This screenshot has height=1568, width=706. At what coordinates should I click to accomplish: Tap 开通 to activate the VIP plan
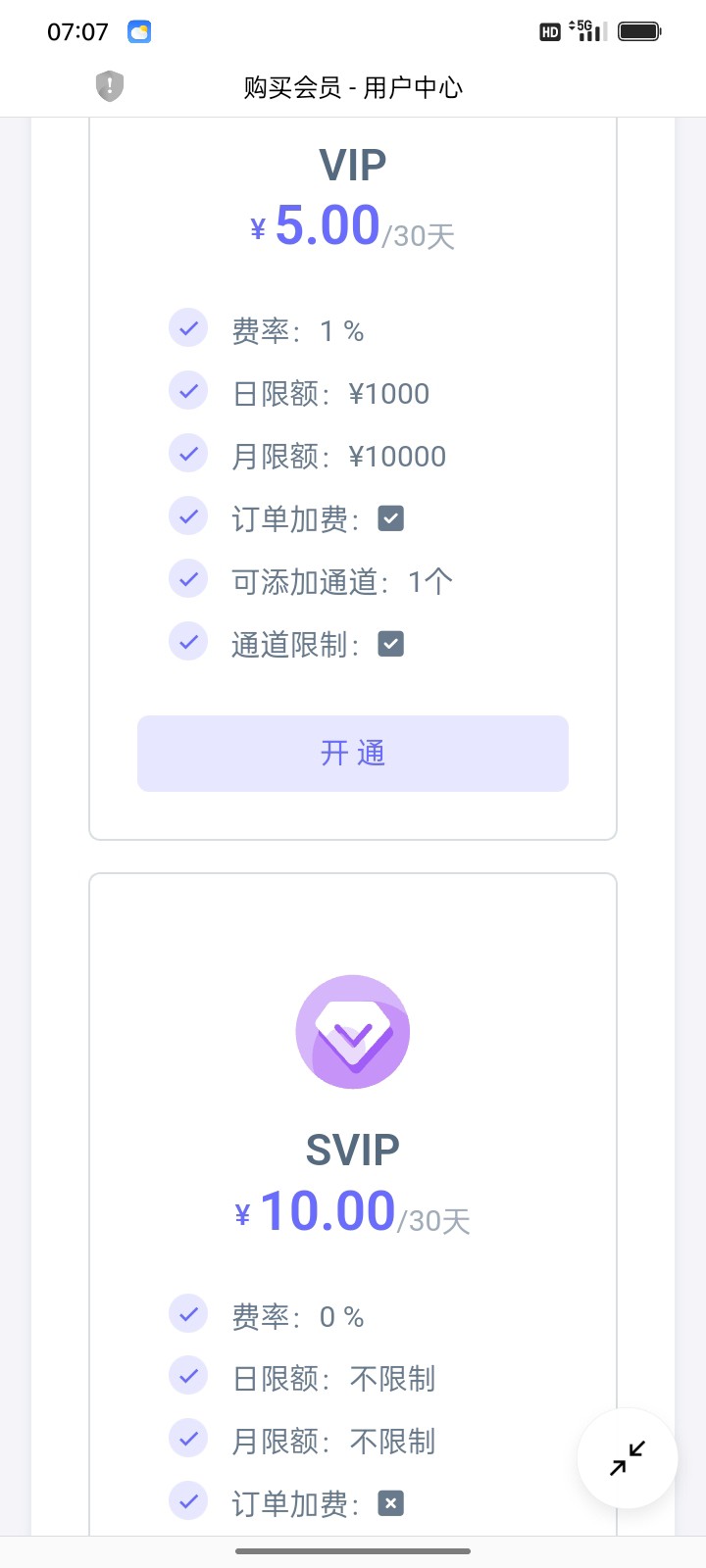pos(353,753)
